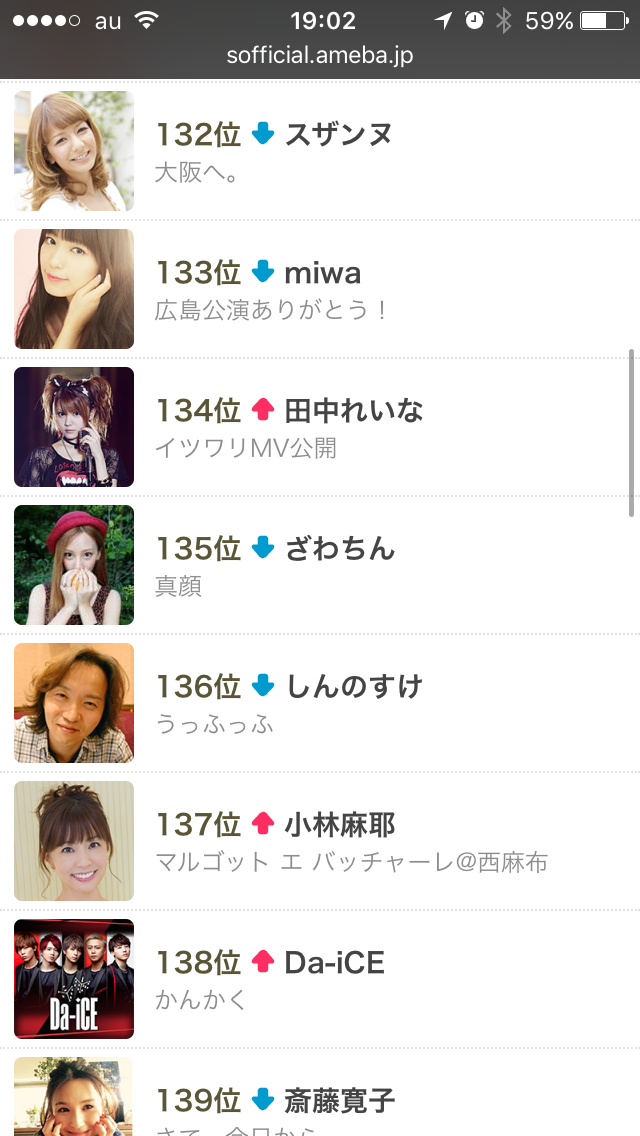Open 小林麻耶's blog at rank 137

coord(320,841)
